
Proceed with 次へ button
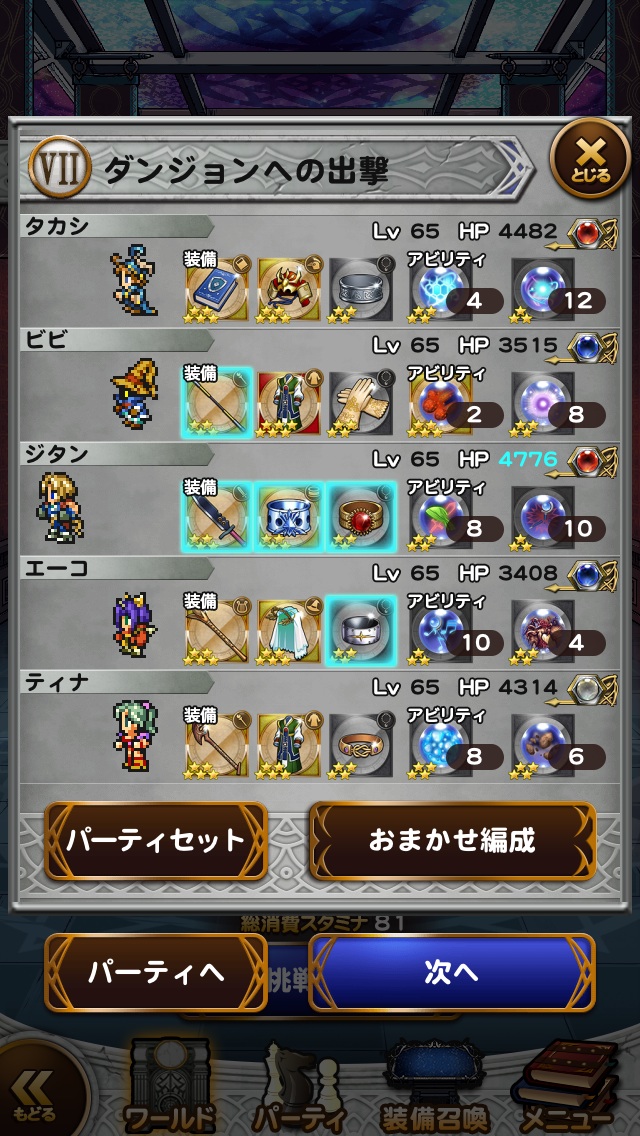tap(452, 973)
